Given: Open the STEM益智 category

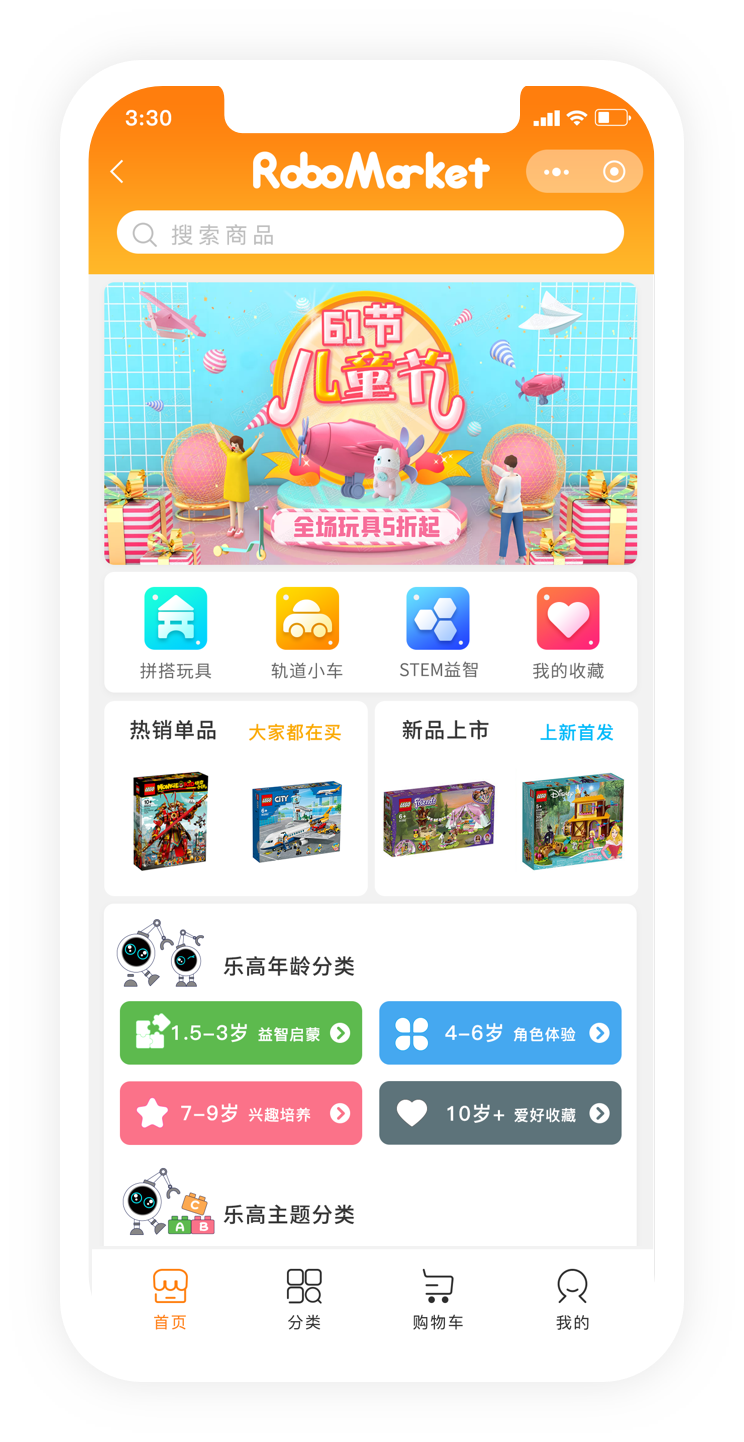Looking at the screenshot, I should [x=438, y=632].
